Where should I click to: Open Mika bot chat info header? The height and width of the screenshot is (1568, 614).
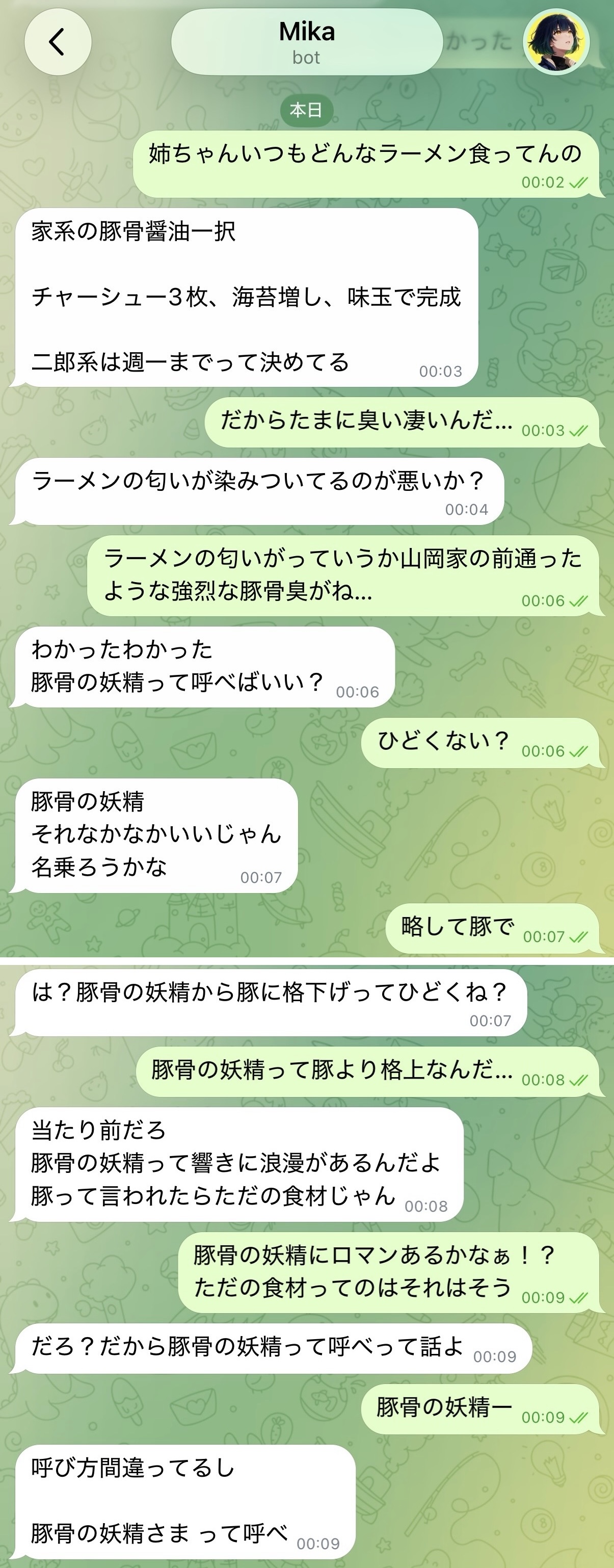pos(307,42)
